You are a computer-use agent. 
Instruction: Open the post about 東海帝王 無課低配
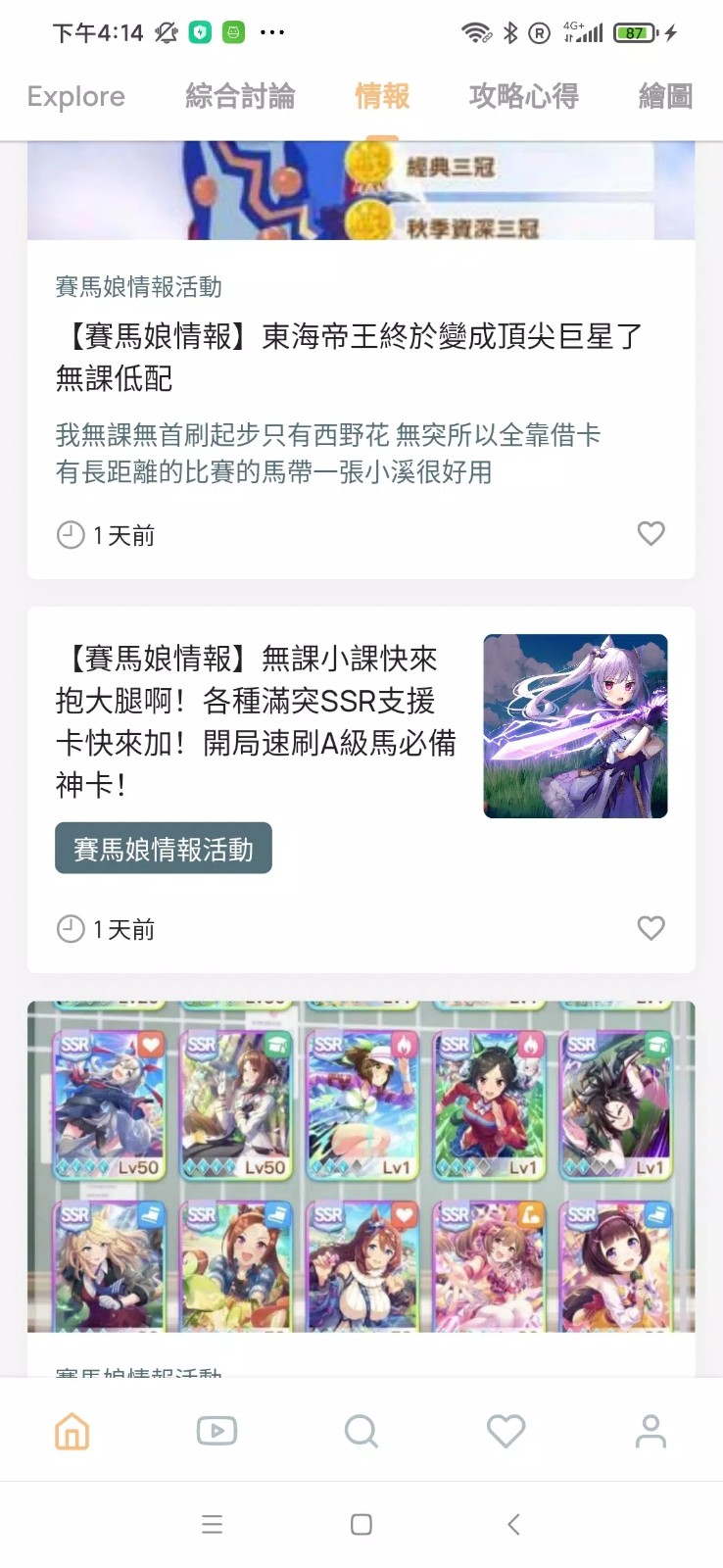pyautogui.click(x=349, y=358)
